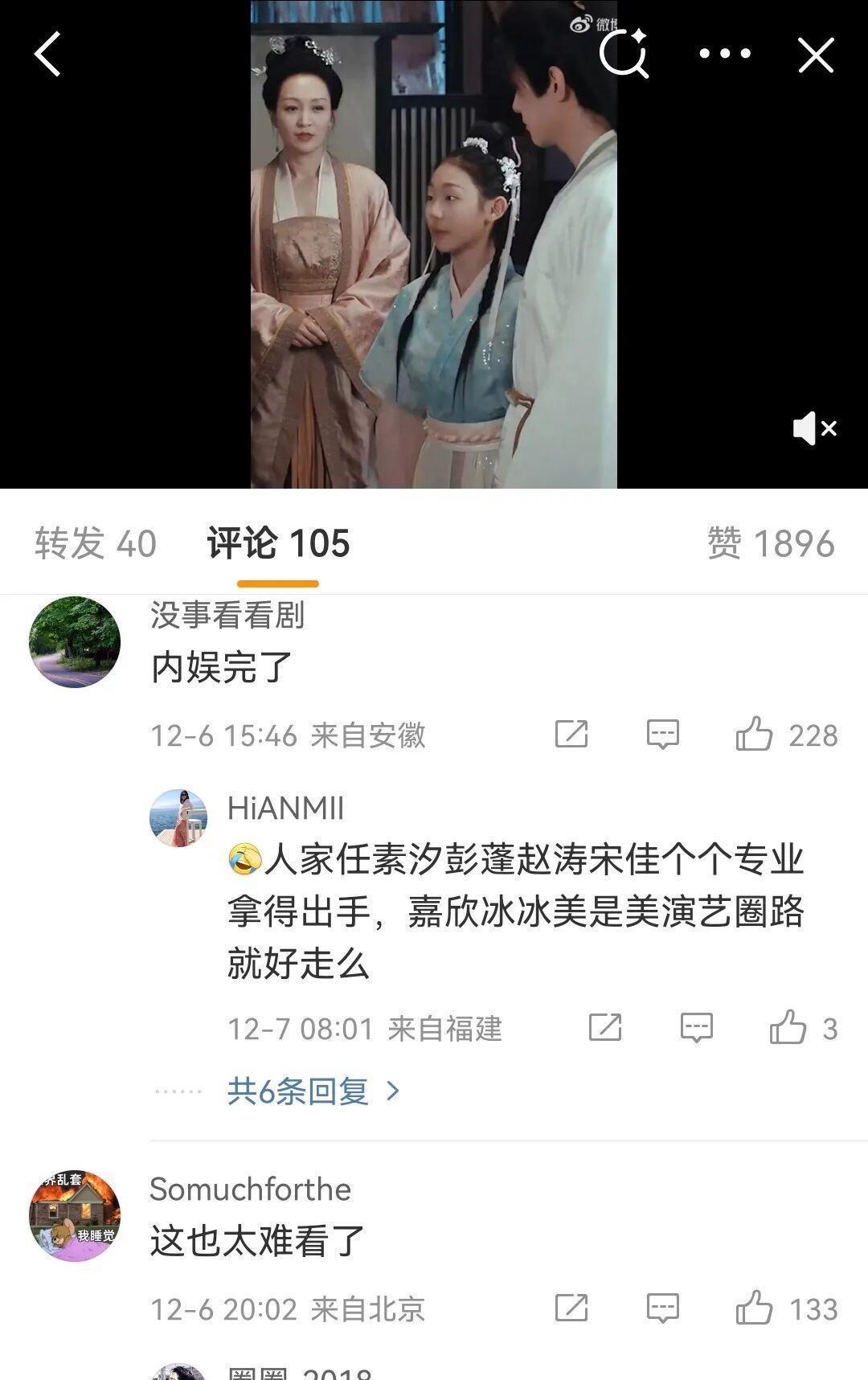
Task: Repost Somuchforthe's comment
Action: pyautogui.click(x=571, y=1308)
